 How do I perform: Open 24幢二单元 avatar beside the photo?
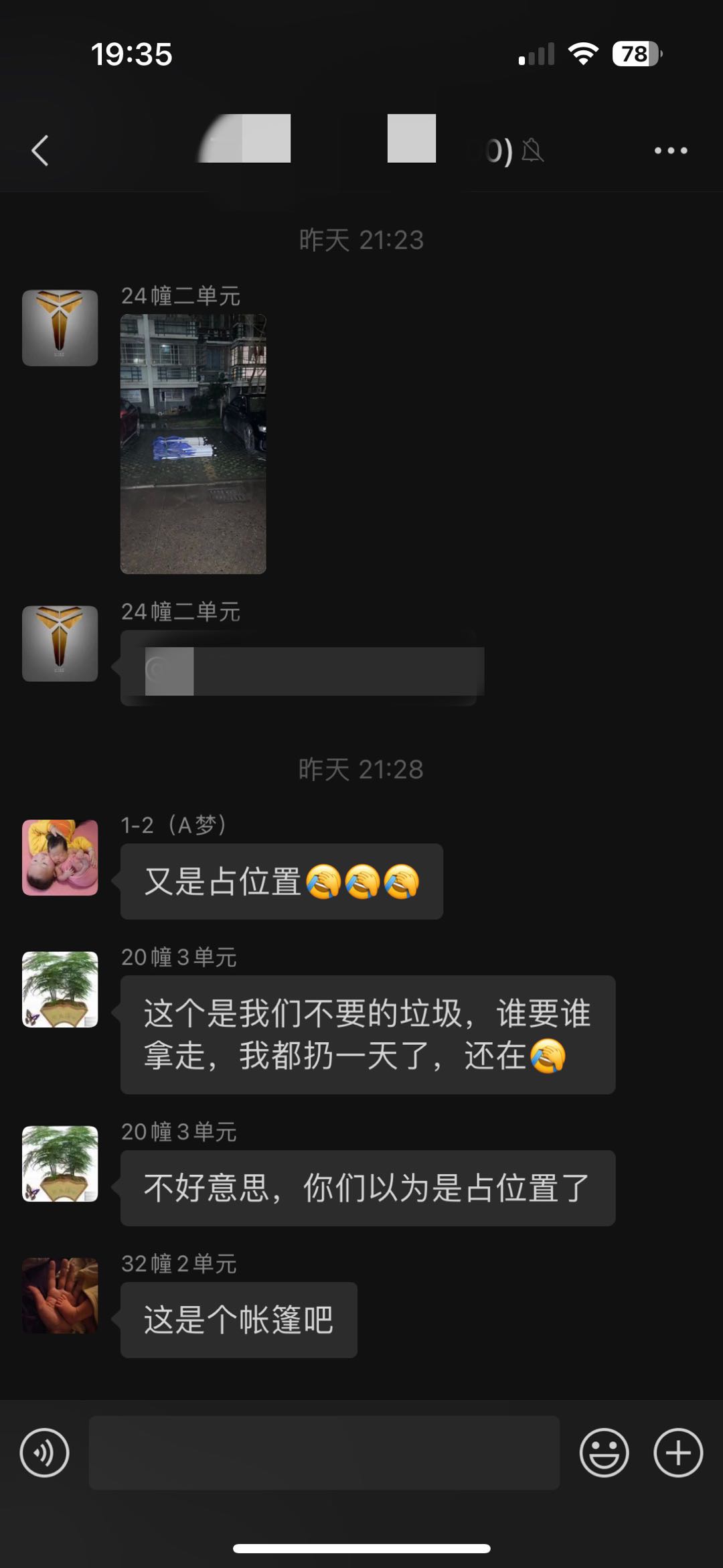60,328
